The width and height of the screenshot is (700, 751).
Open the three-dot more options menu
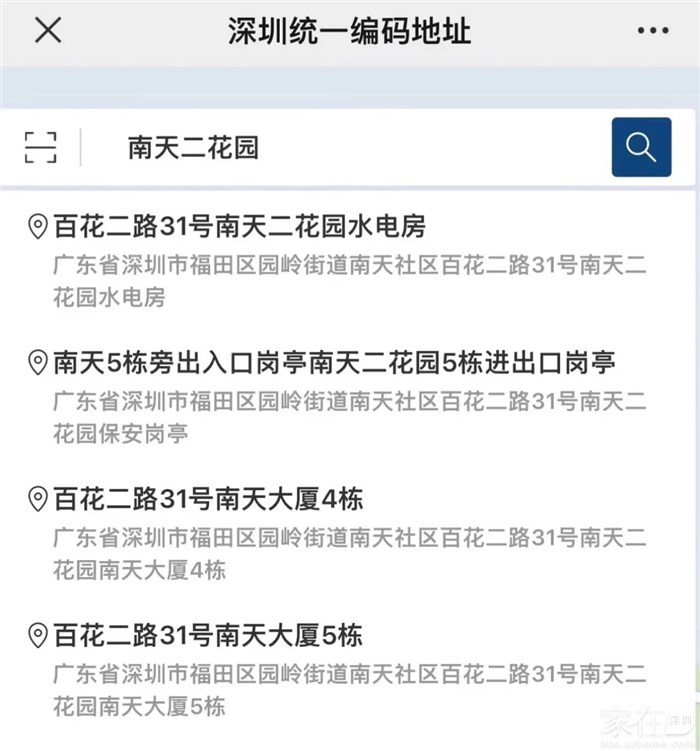[651, 31]
